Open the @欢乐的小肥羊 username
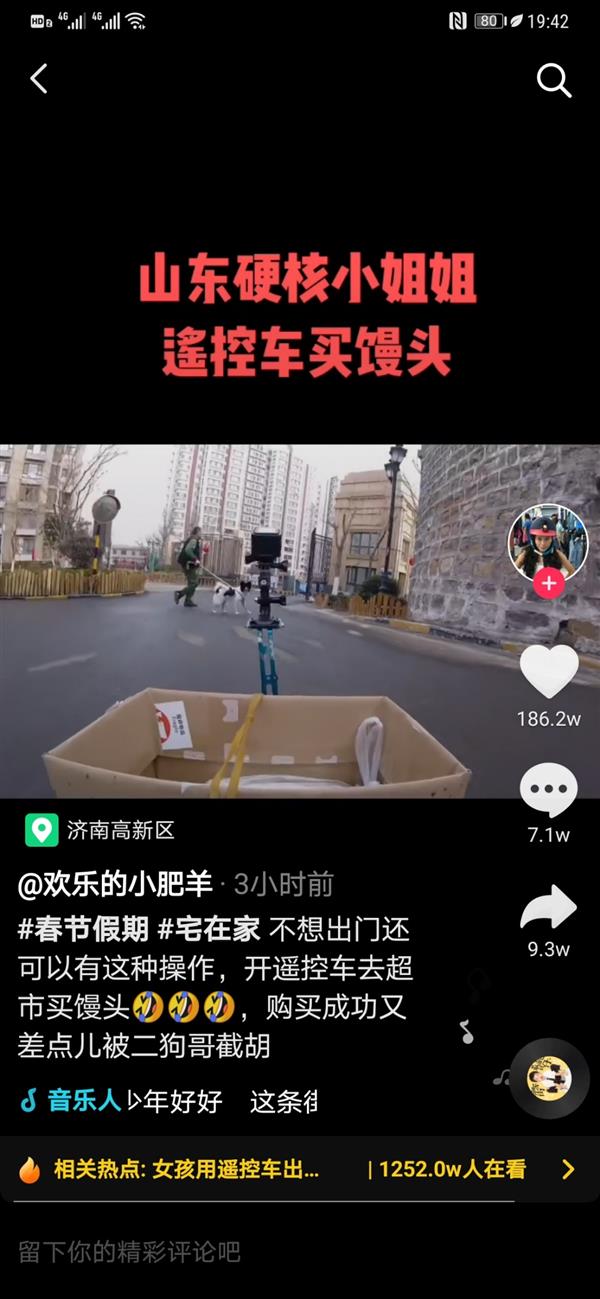The height and width of the screenshot is (1299, 600). point(116,884)
